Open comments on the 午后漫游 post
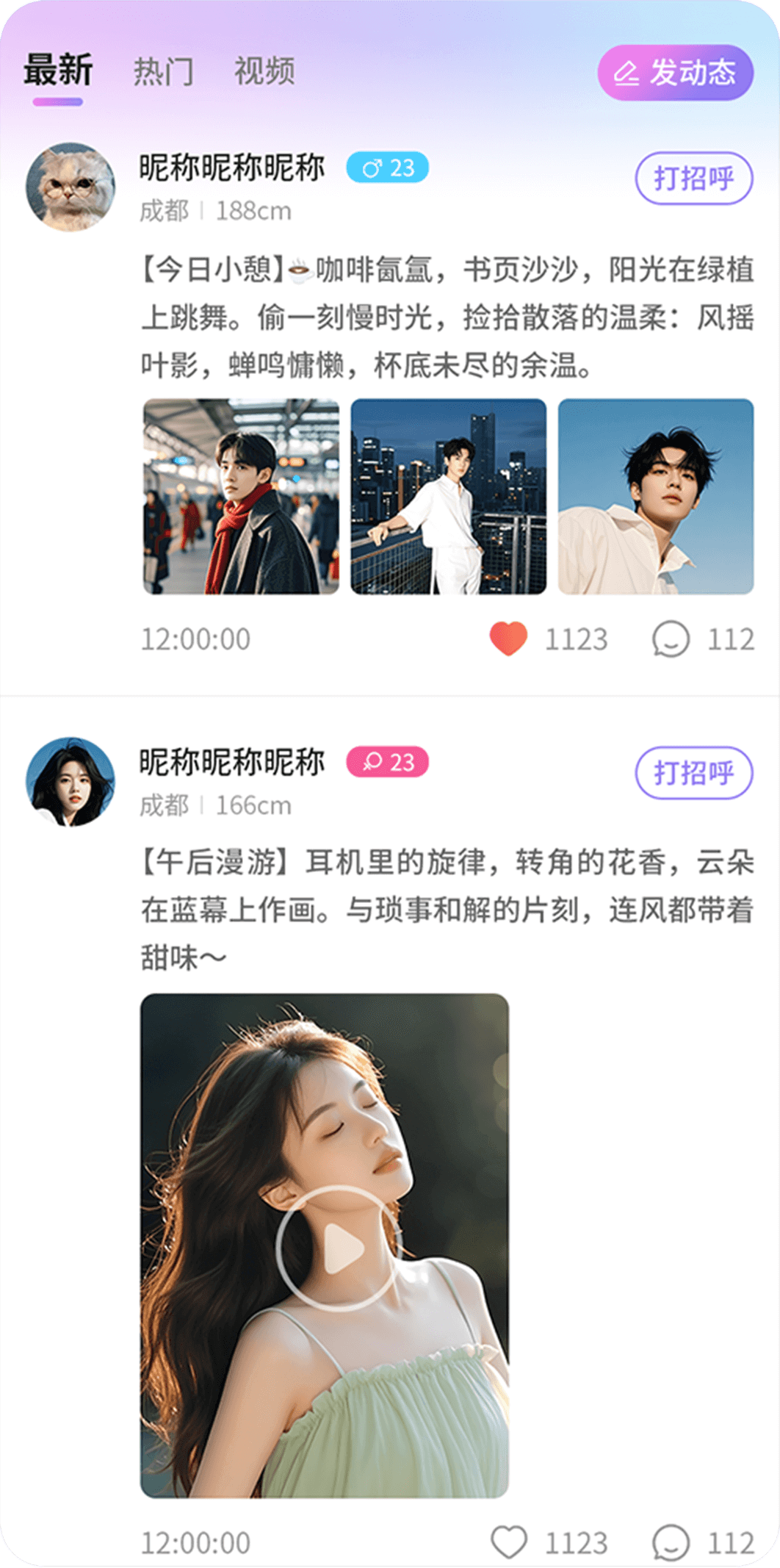 click(671, 1542)
